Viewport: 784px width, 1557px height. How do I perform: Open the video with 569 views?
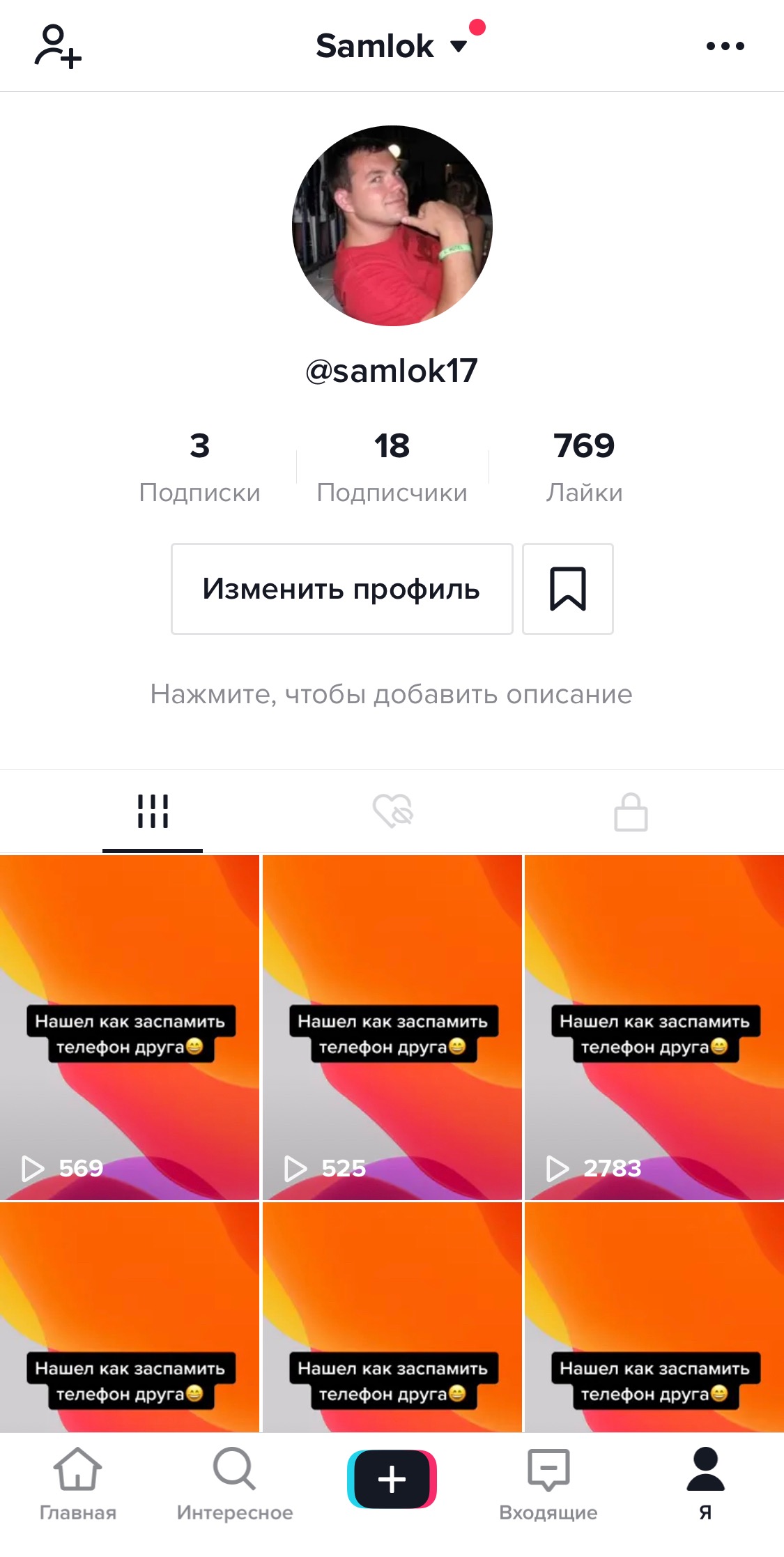pyautogui.click(x=130, y=1027)
